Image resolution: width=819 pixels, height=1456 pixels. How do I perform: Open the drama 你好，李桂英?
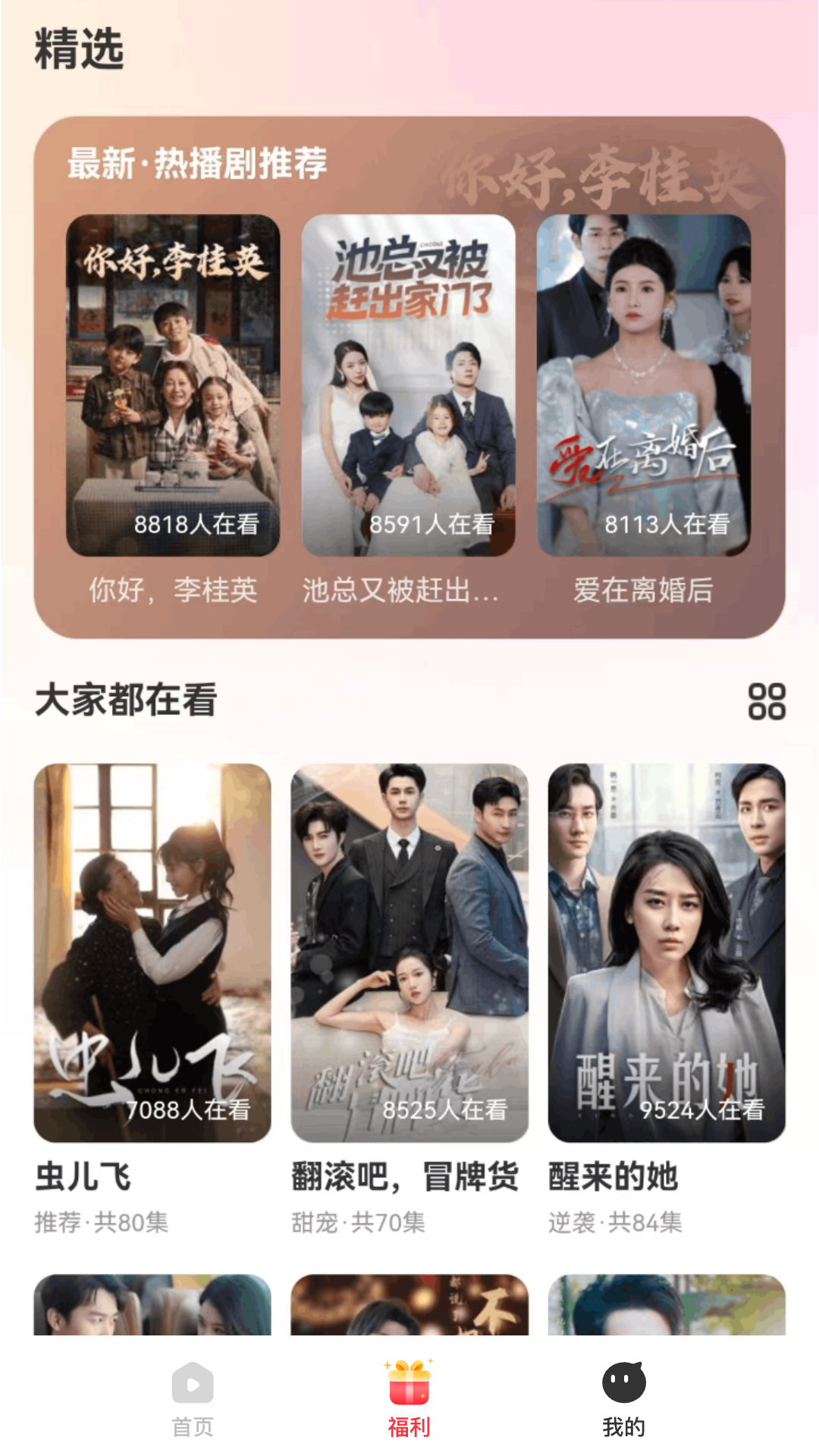[173, 385]
